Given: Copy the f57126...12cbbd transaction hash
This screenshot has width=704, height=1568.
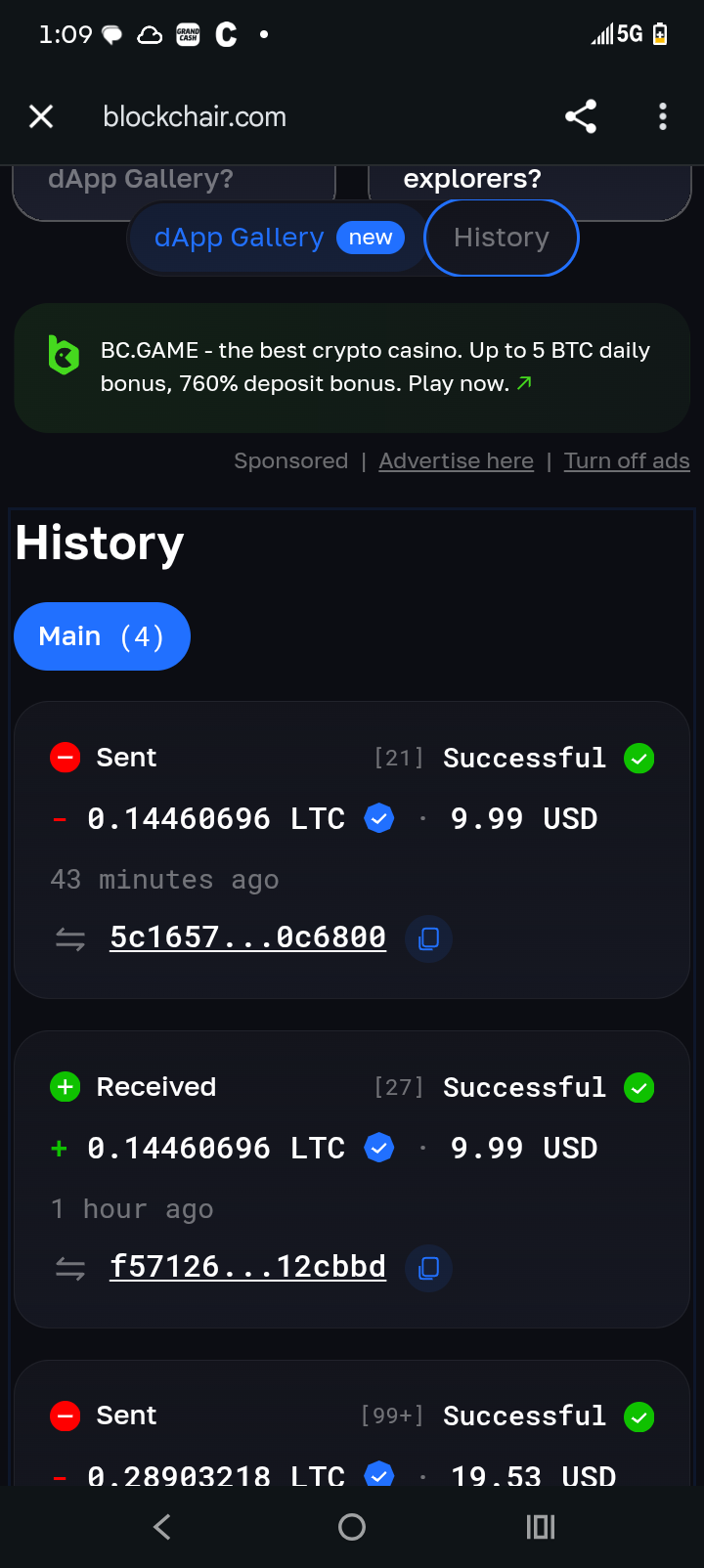Looking at the screenshot, I should [x=428, y=1268].
